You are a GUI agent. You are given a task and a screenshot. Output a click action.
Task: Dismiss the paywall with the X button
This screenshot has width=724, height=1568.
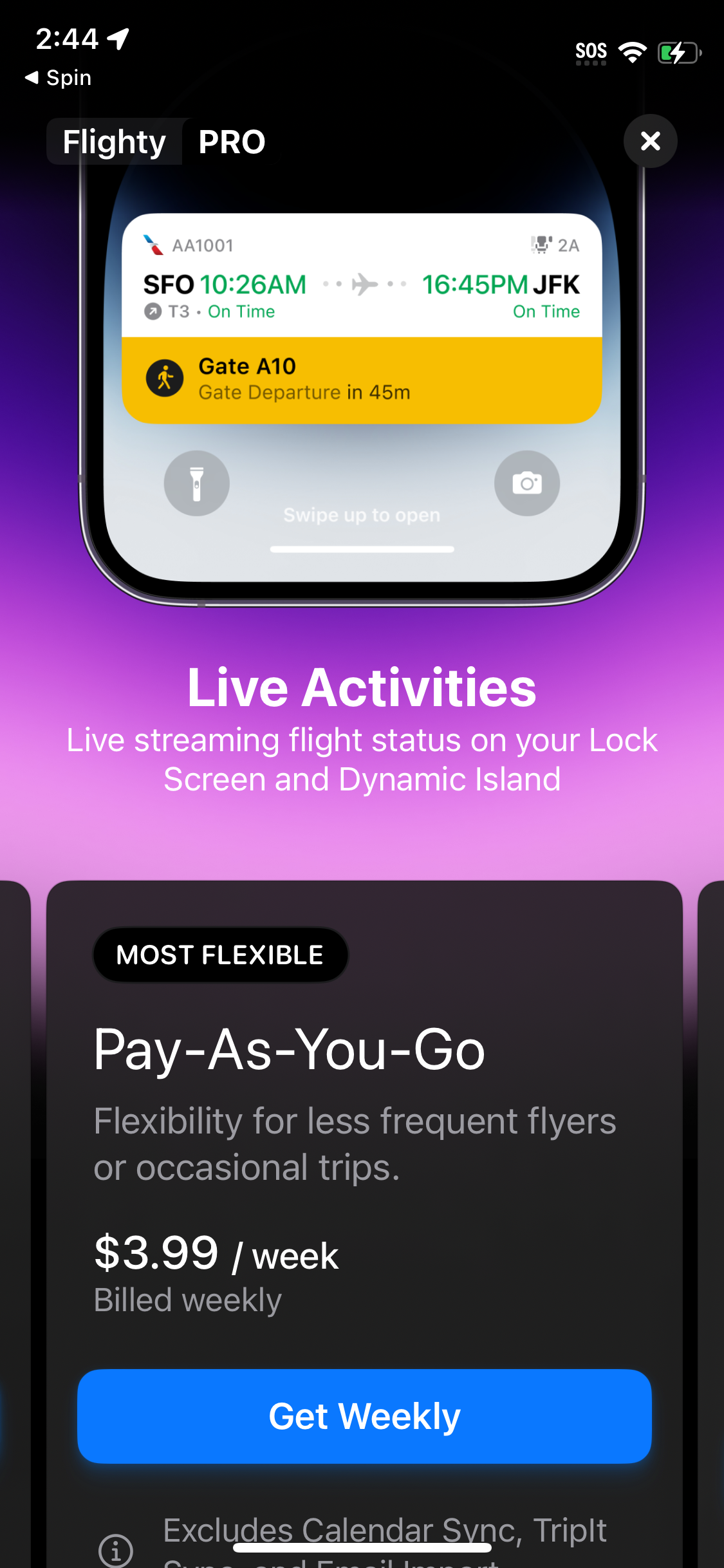pos(650,140)
